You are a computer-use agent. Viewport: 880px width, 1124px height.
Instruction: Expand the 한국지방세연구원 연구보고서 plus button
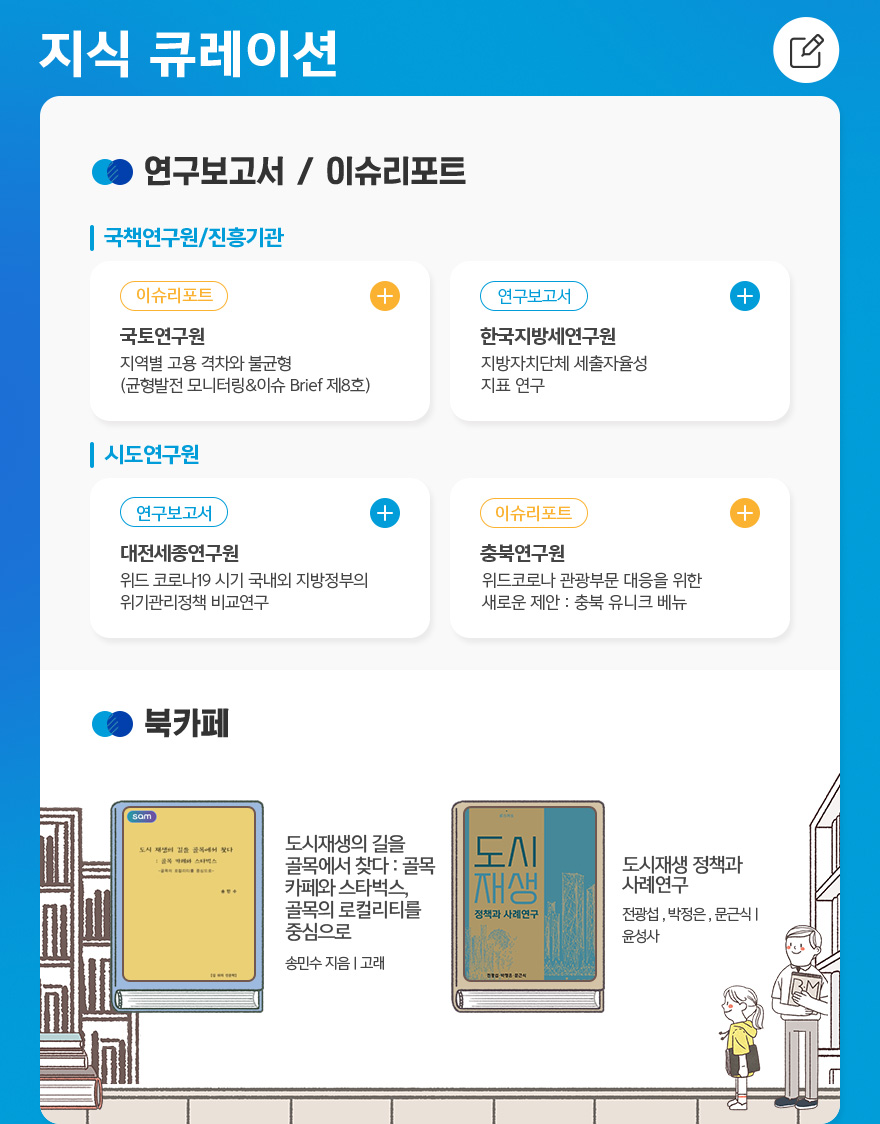click(x=745, y=296)
